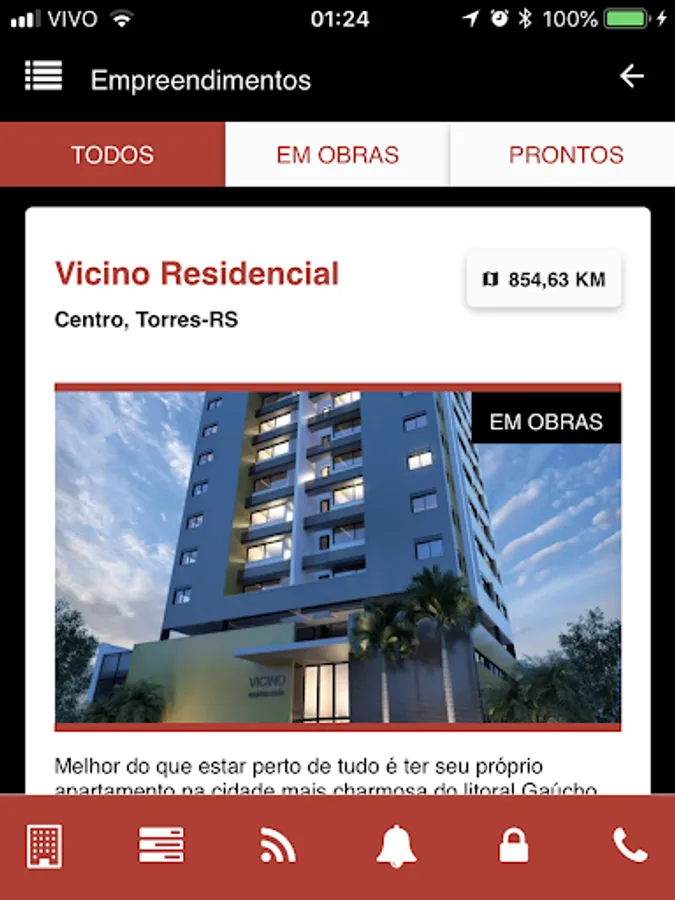Switch to the EM OBRAS tab
The height and width of the screenshot is (900, 675).
coord(338,155)
